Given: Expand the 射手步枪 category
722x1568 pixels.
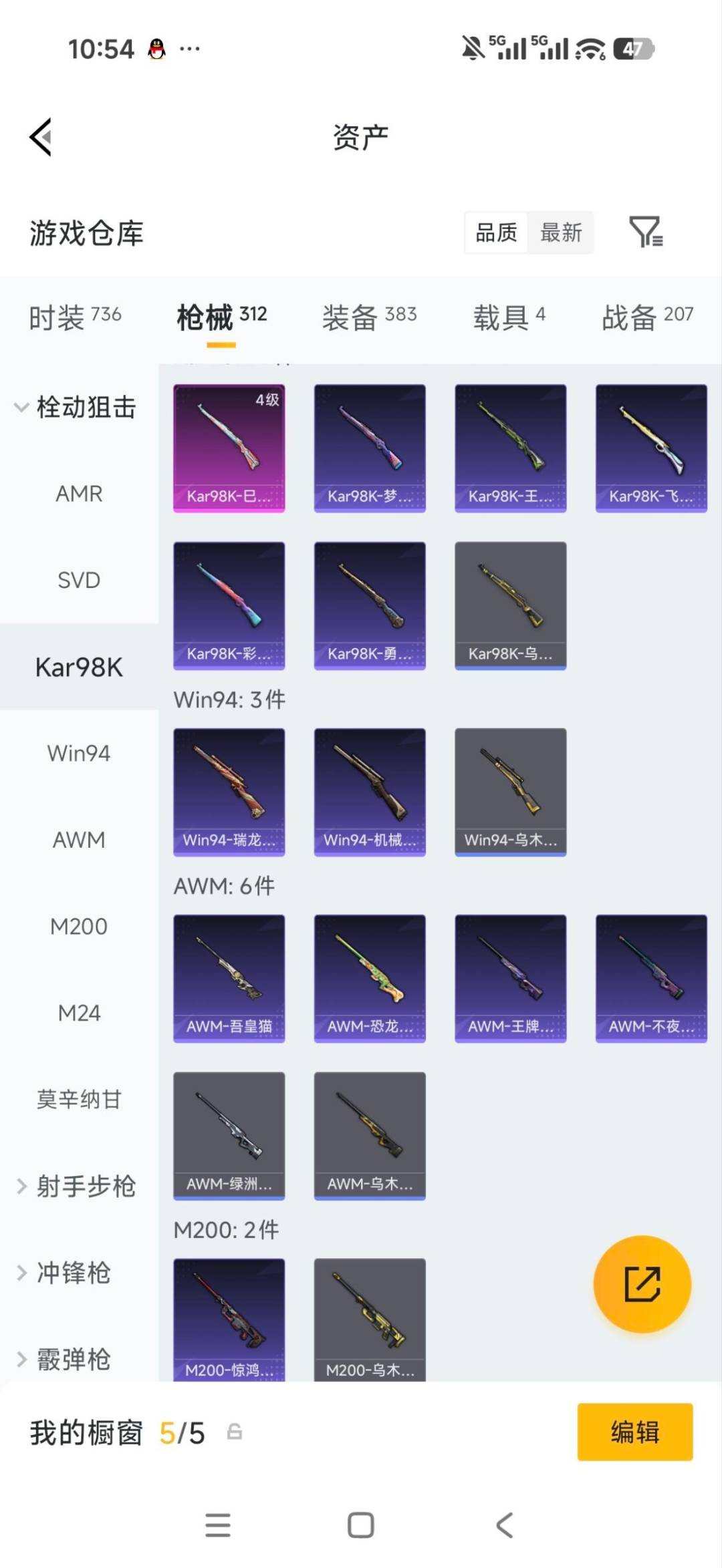Looking at the screenshot, I should pos(76,1186).
